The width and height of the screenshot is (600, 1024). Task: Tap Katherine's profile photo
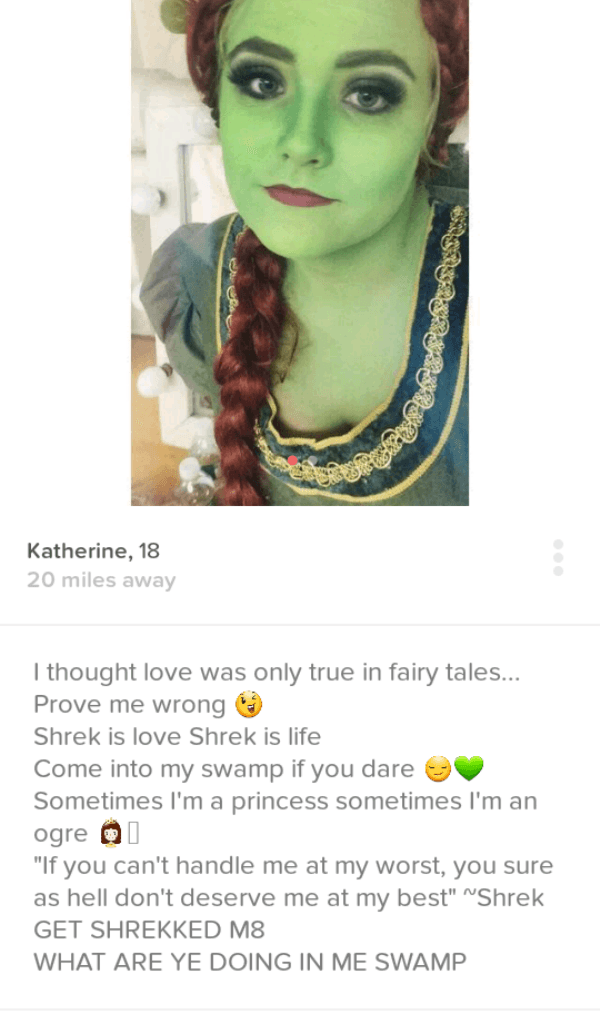click(300, 253)
